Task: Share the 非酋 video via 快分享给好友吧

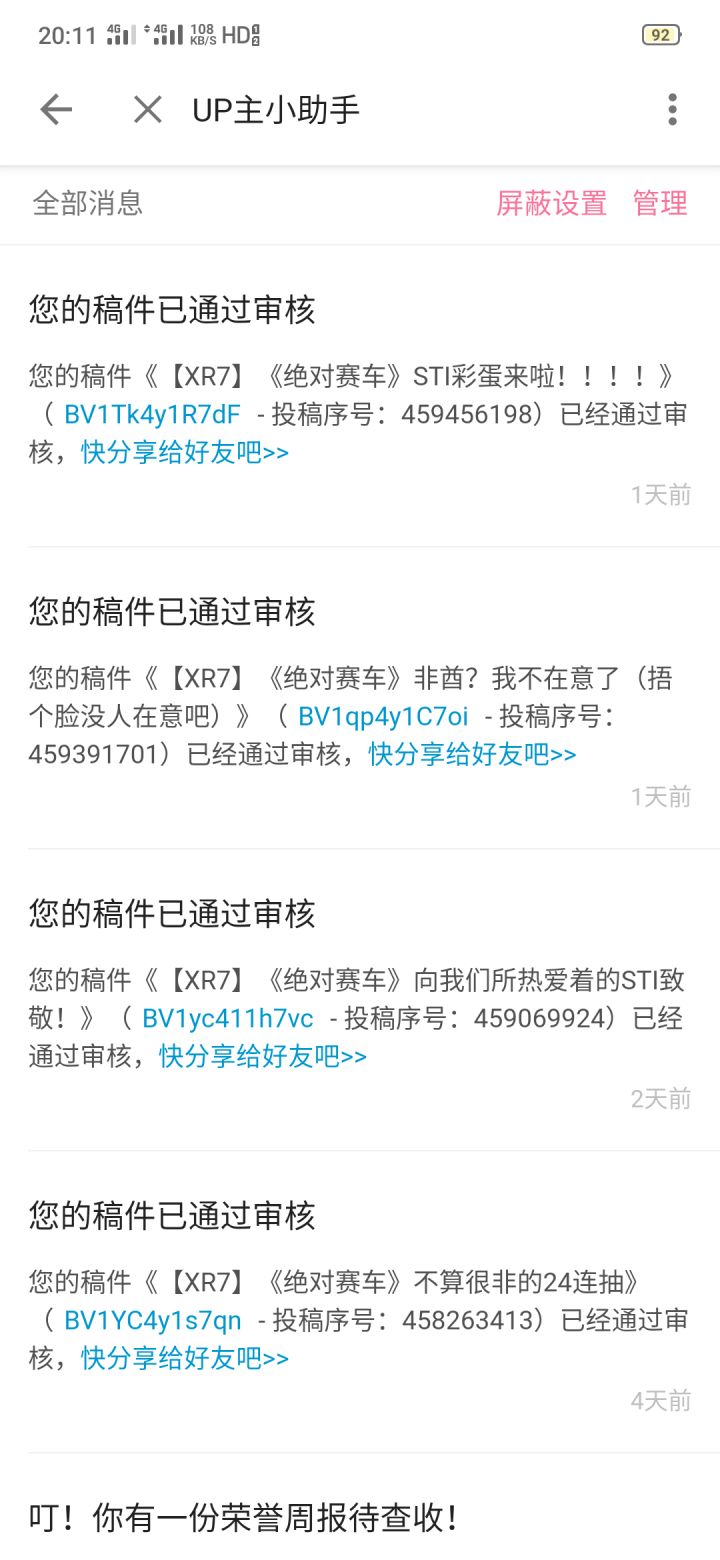Action: click(x=473, y=754)
